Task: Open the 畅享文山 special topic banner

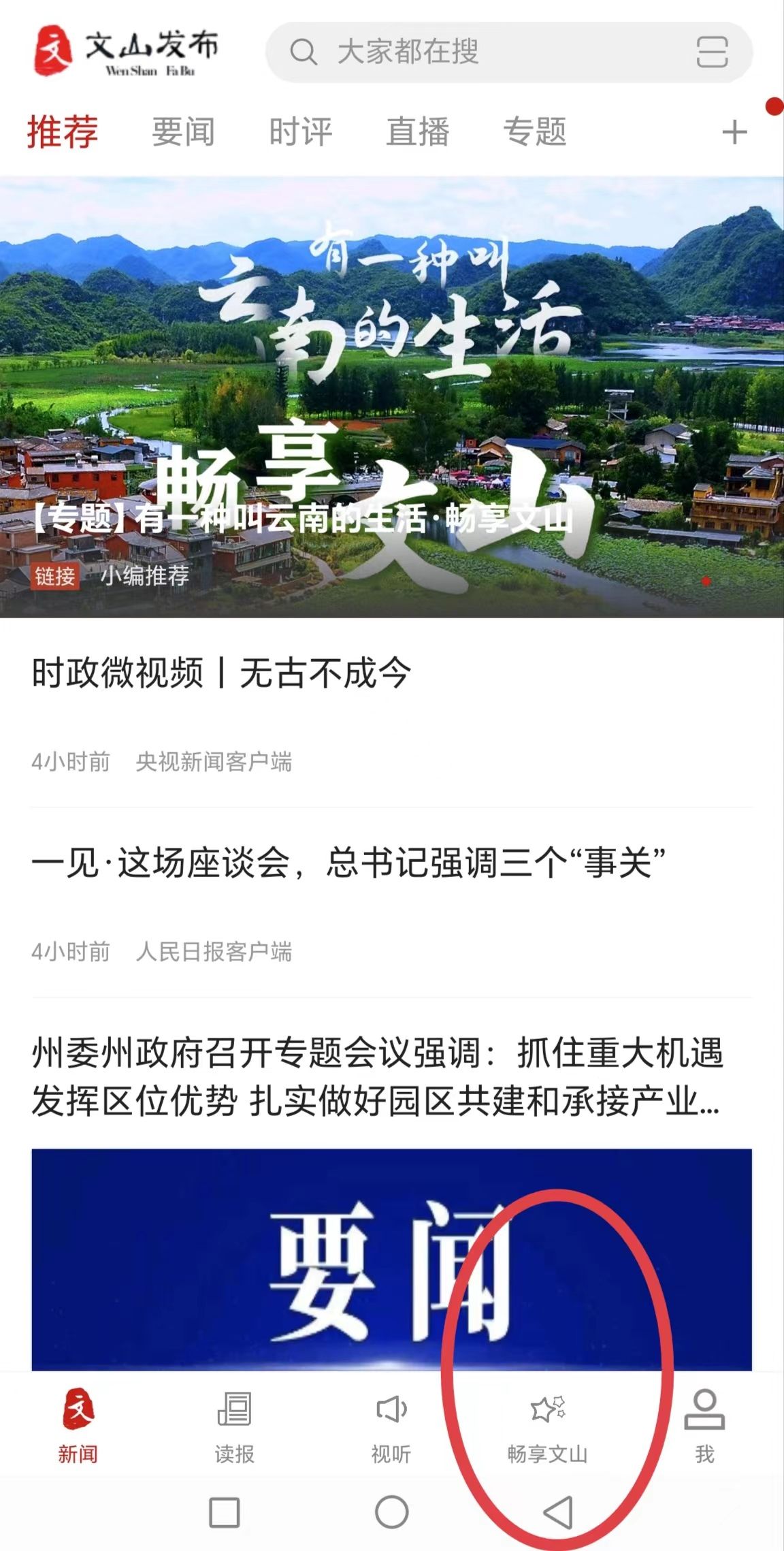Action: click(x=392, y=396)
